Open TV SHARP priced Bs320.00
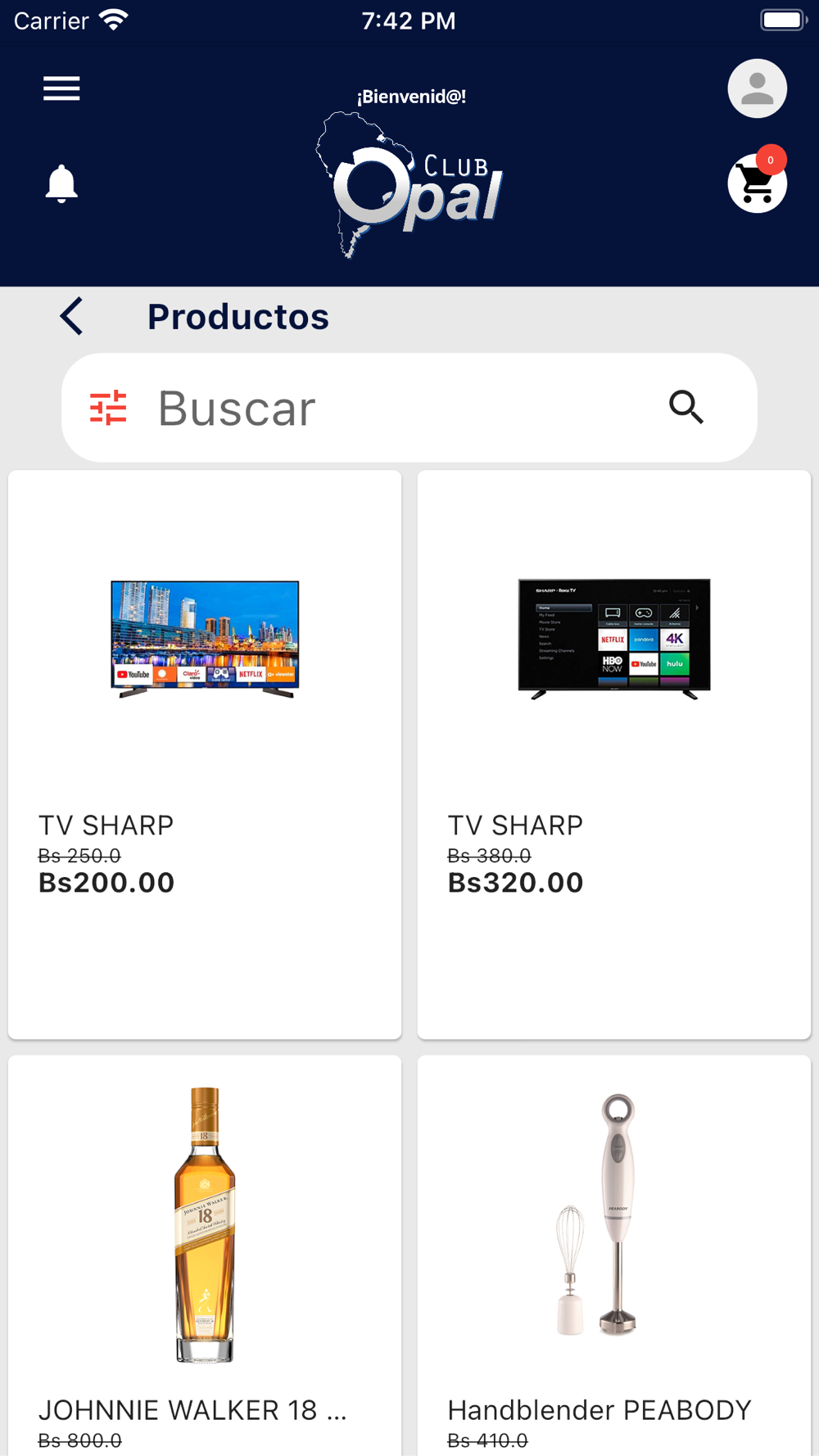819x1456 pixels. pos(614,753)
